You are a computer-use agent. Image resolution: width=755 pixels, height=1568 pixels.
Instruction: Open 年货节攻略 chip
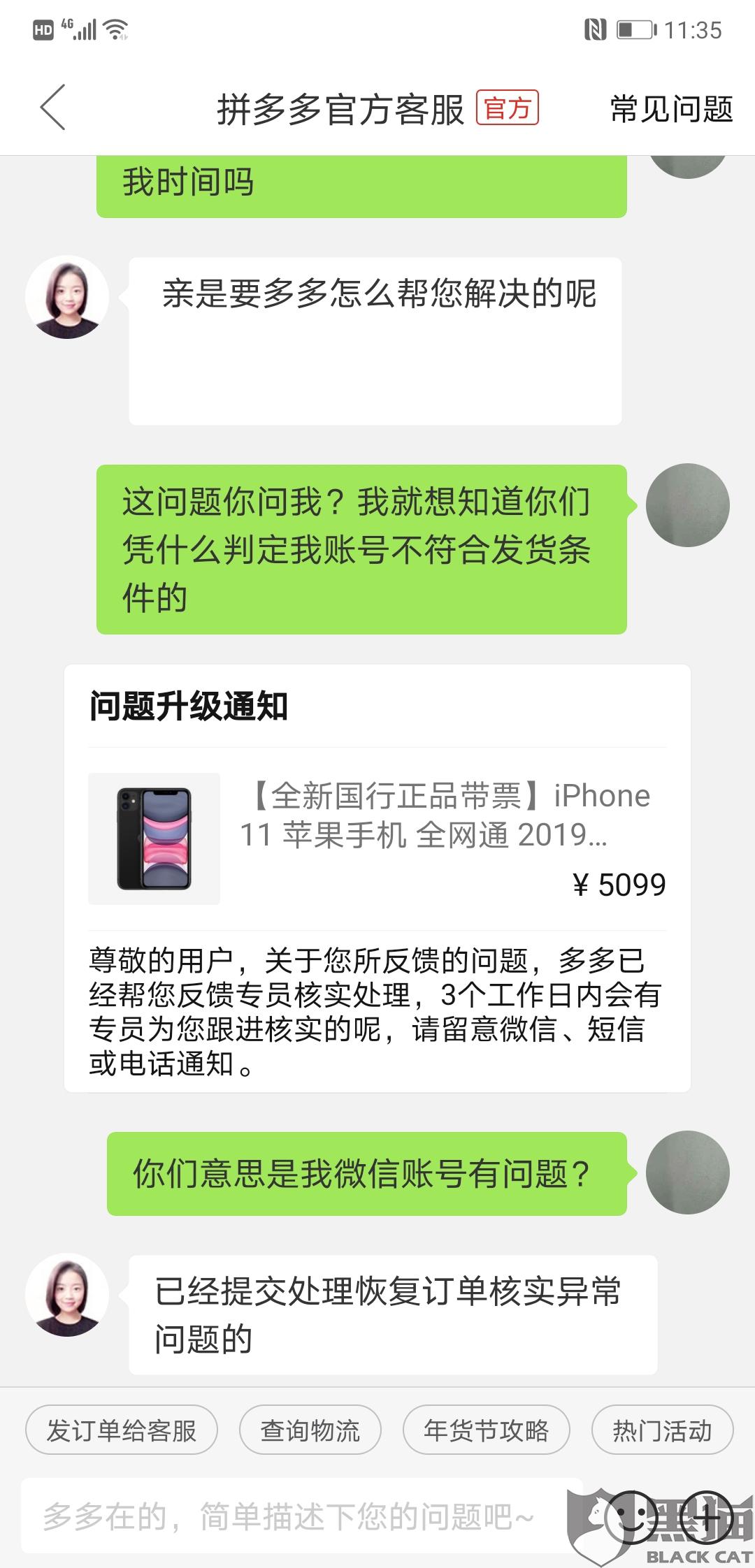click(487, 1430)
